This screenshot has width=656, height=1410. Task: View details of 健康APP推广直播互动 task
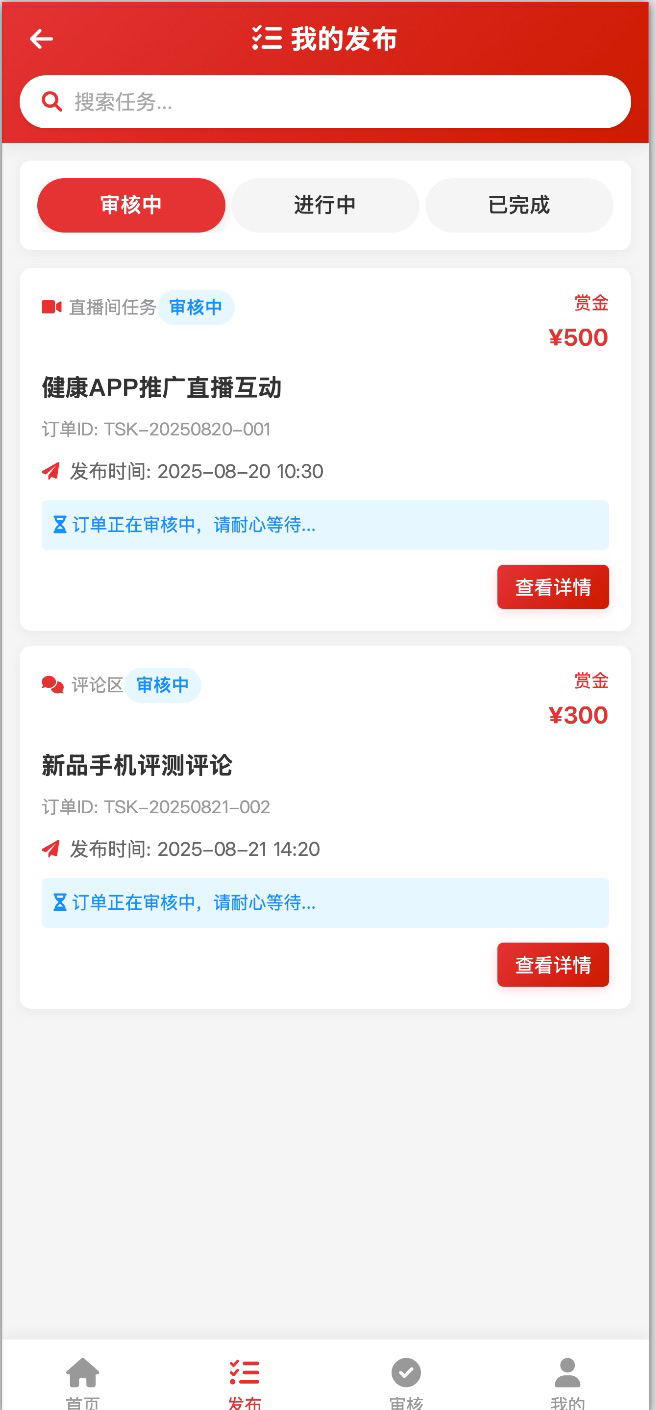pos(552,587)
